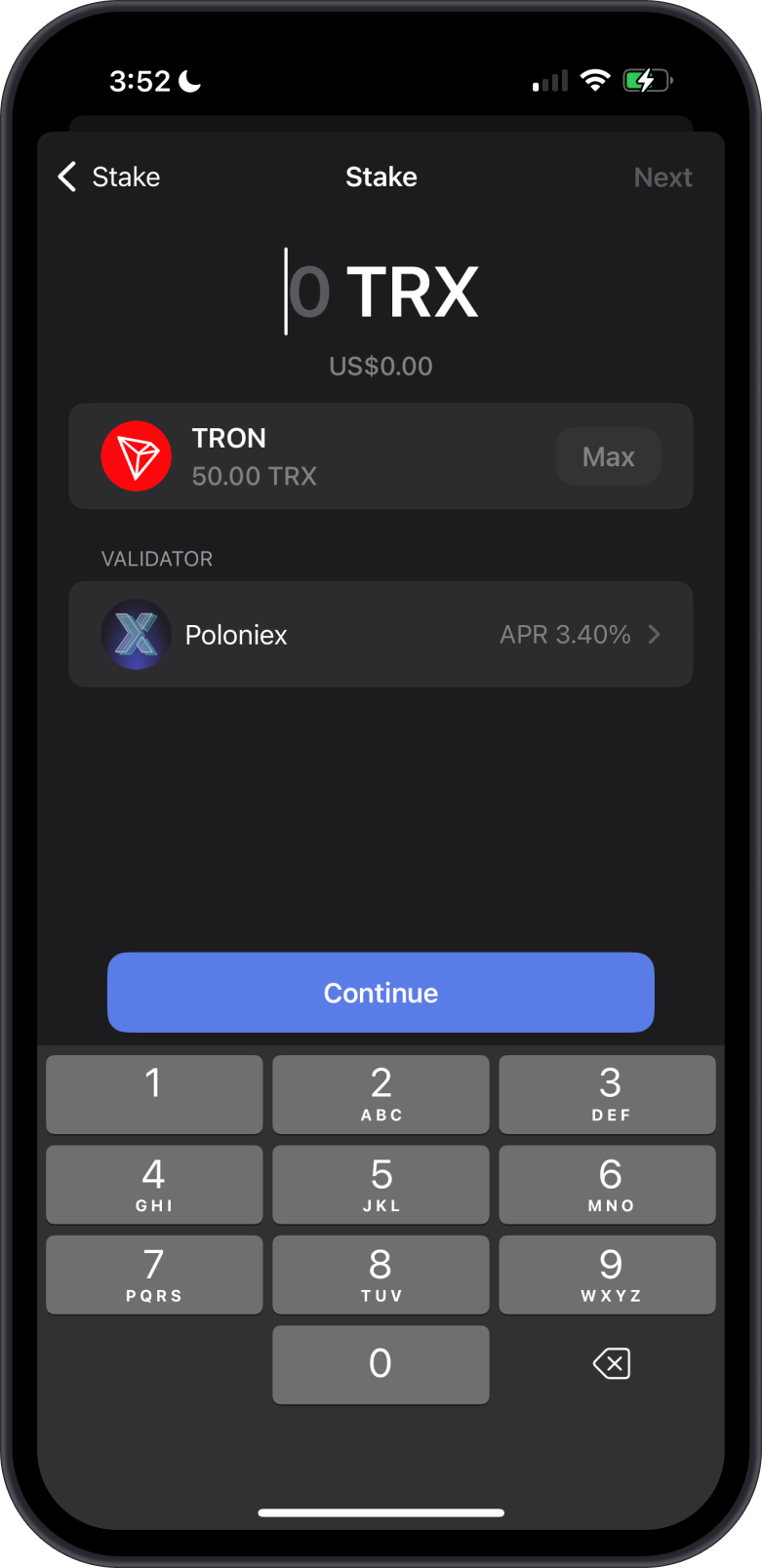762x1568 pixels.
Task: Select the Poloniex validator icon
Action: [x=137, y=634]
